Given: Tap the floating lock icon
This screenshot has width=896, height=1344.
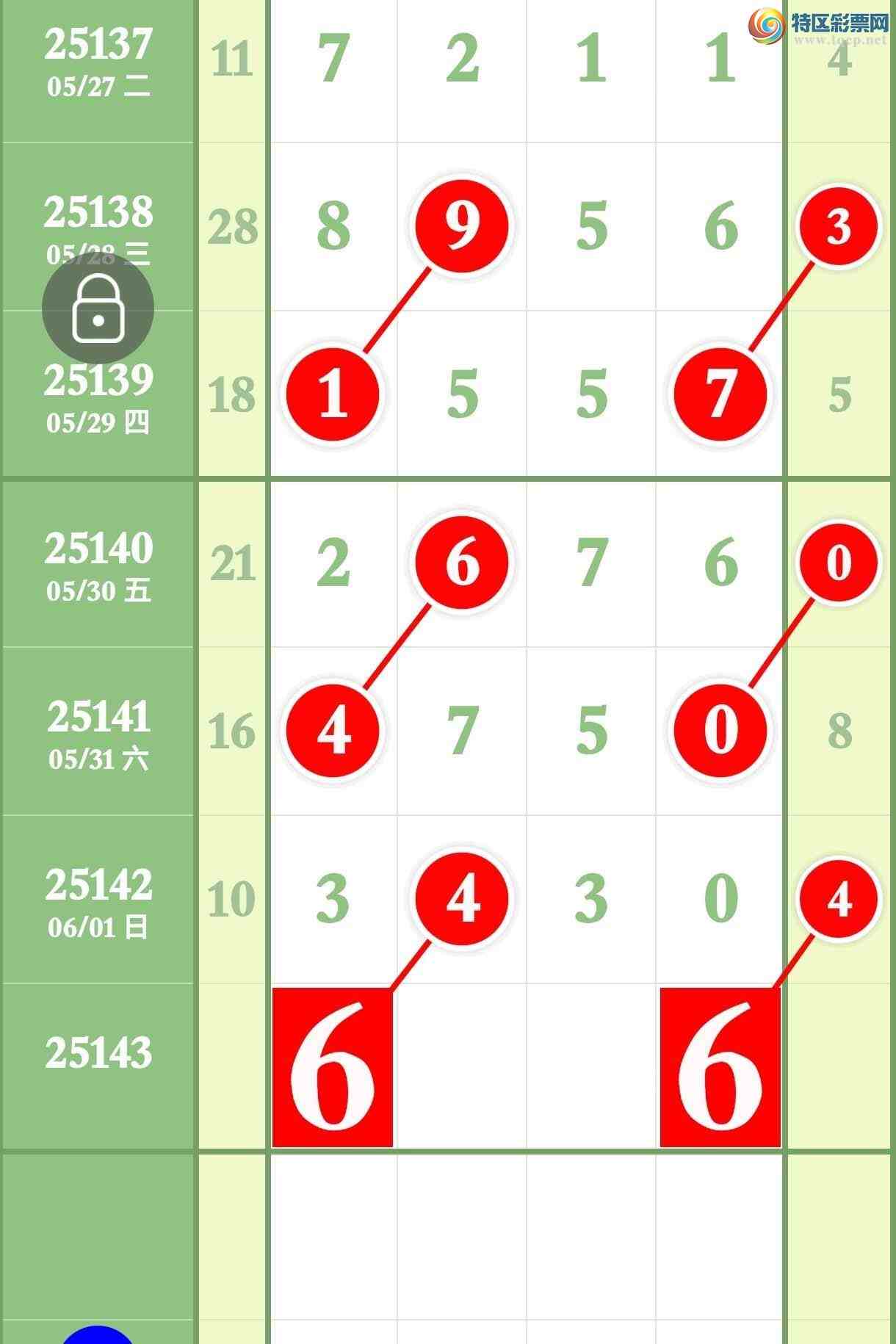Looking at the screenshot, I should [98, 309].
